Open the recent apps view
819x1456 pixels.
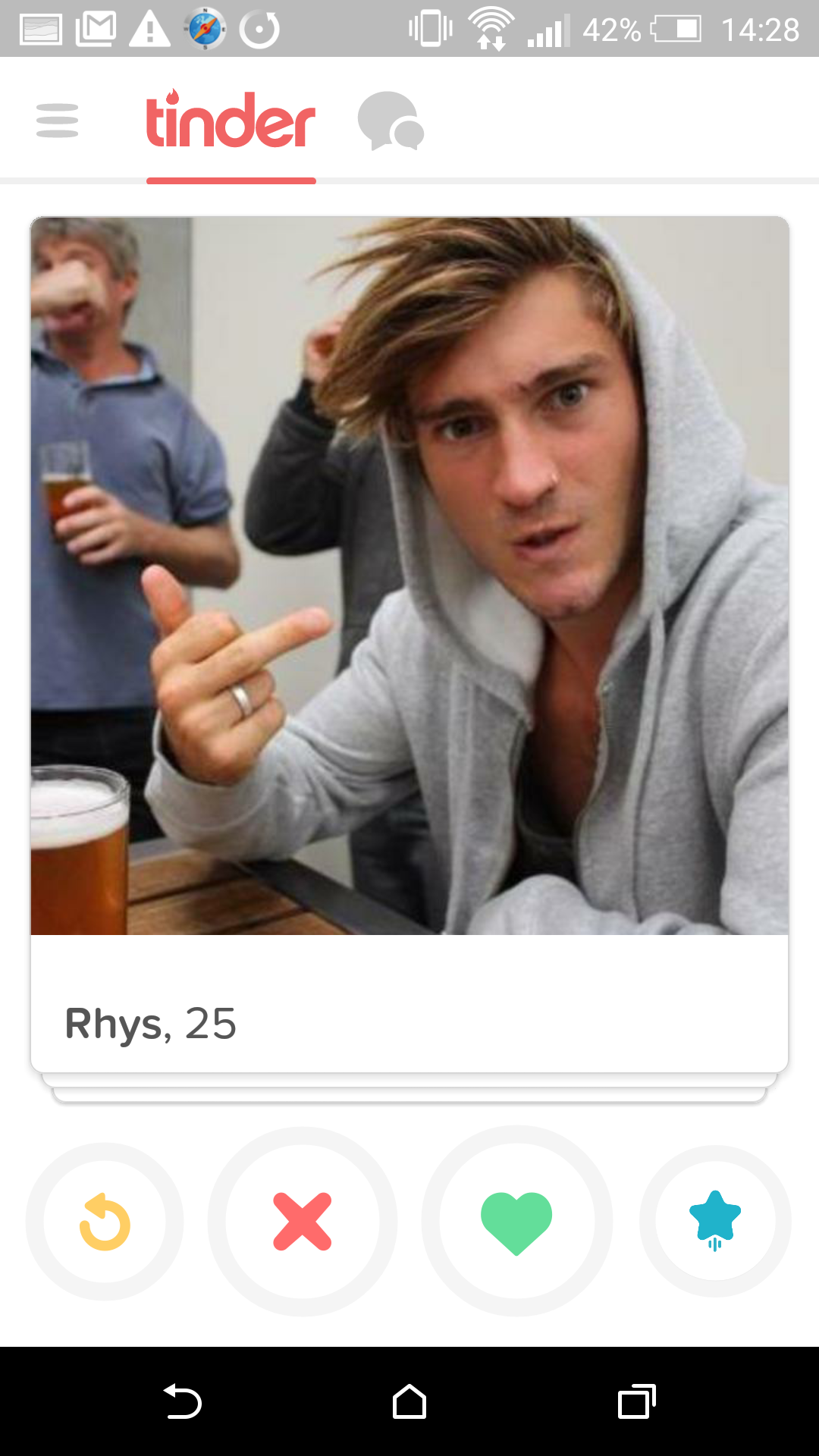pyautogui.click(x=636, y=1401)
